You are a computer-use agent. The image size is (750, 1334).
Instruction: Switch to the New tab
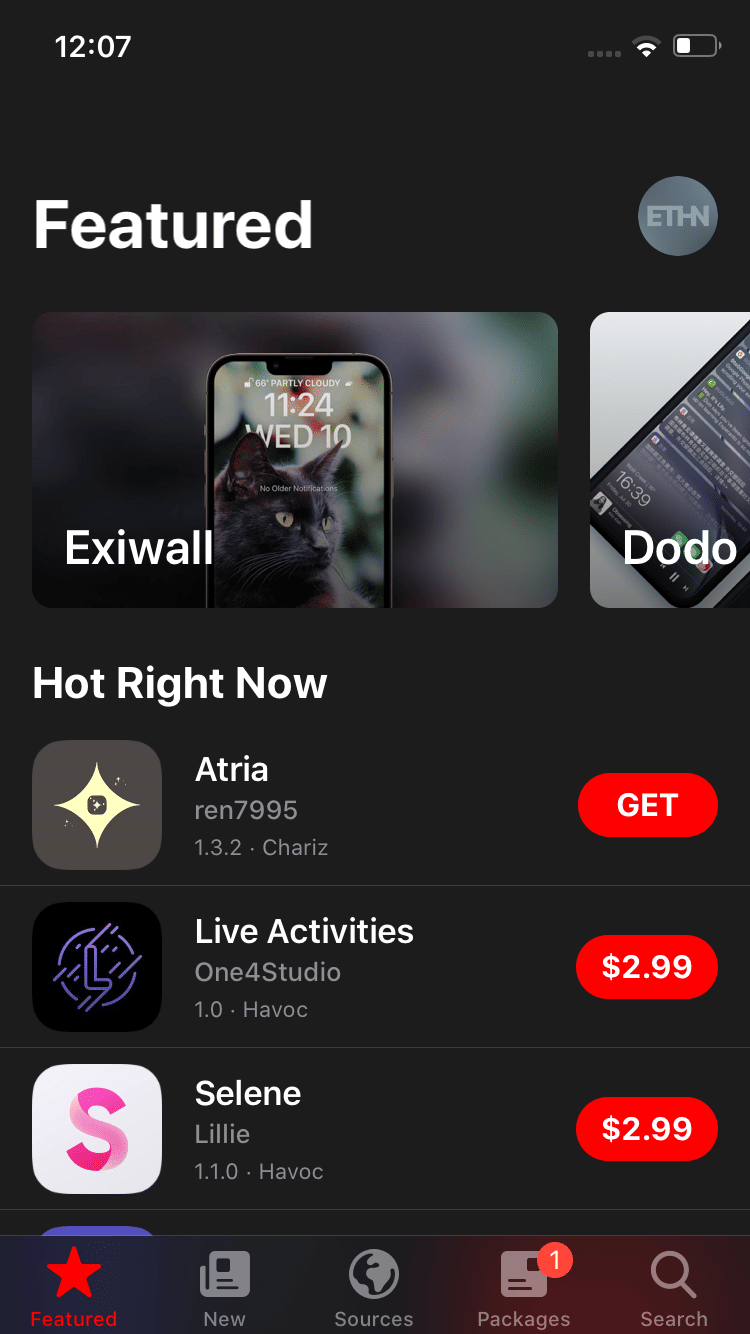pyautogui.click(x=224, y=1290)
